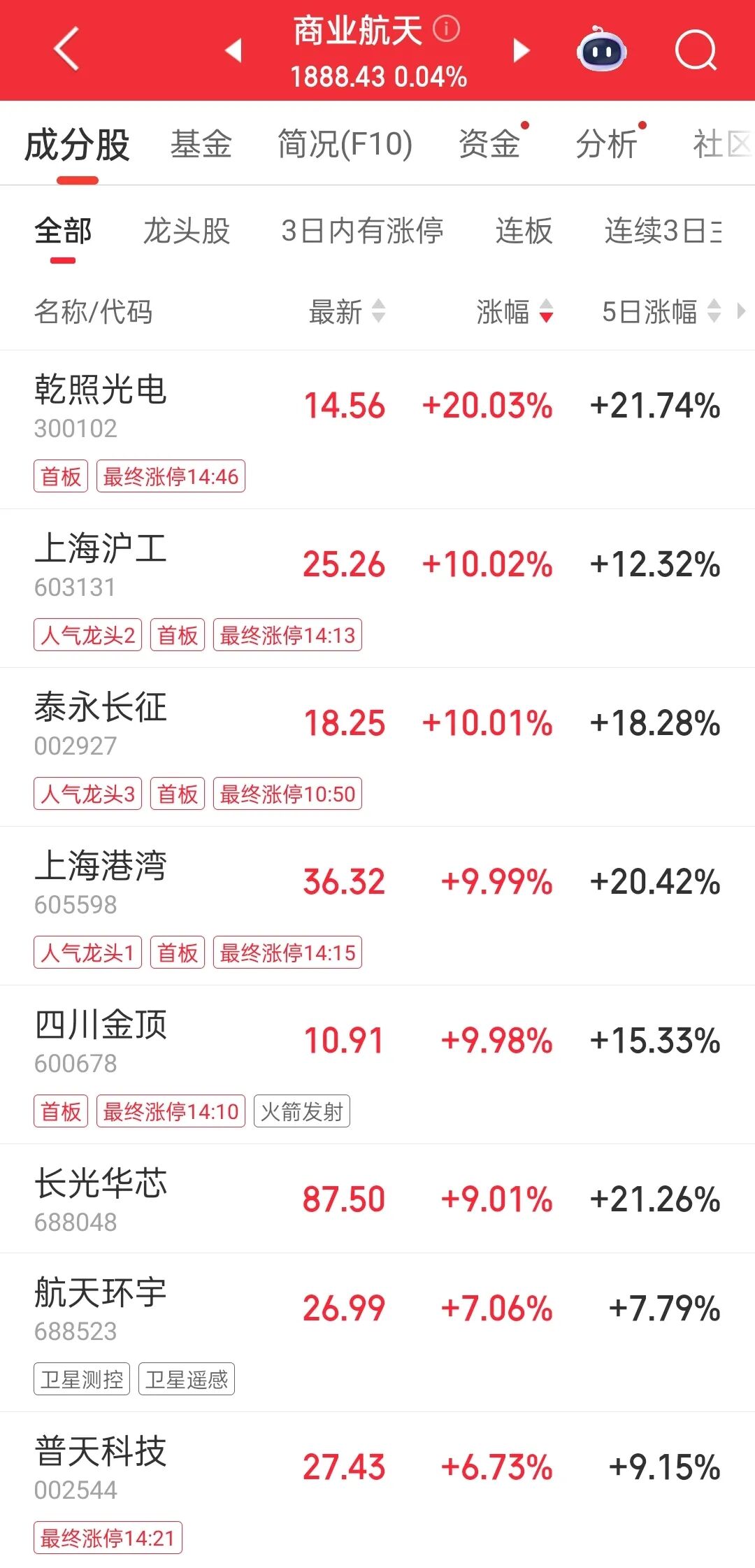Switch to the next sector with right triangle
Viewport: 755px width, 1568px height.
pos(521,50)
